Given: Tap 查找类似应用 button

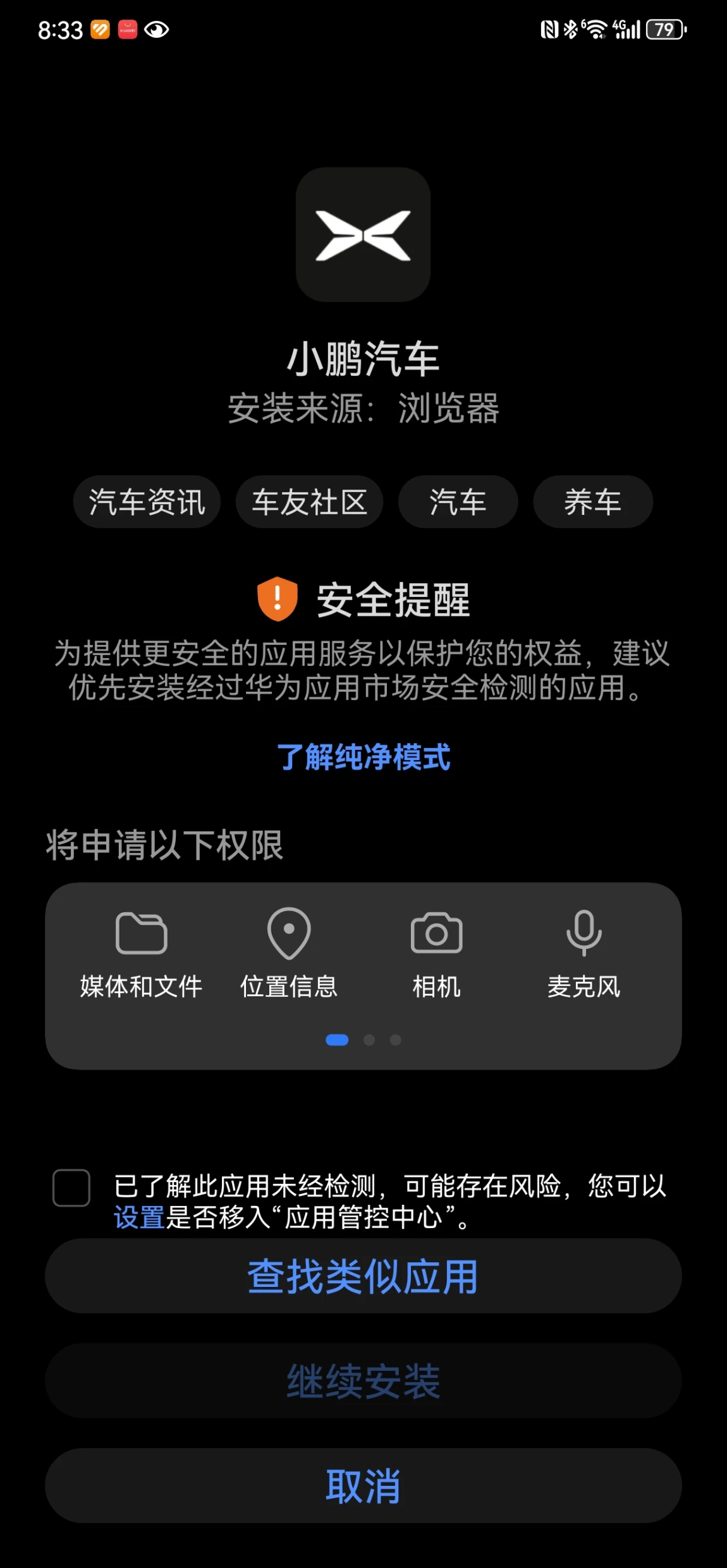Looking at the screenshot, I should 363,1276.
